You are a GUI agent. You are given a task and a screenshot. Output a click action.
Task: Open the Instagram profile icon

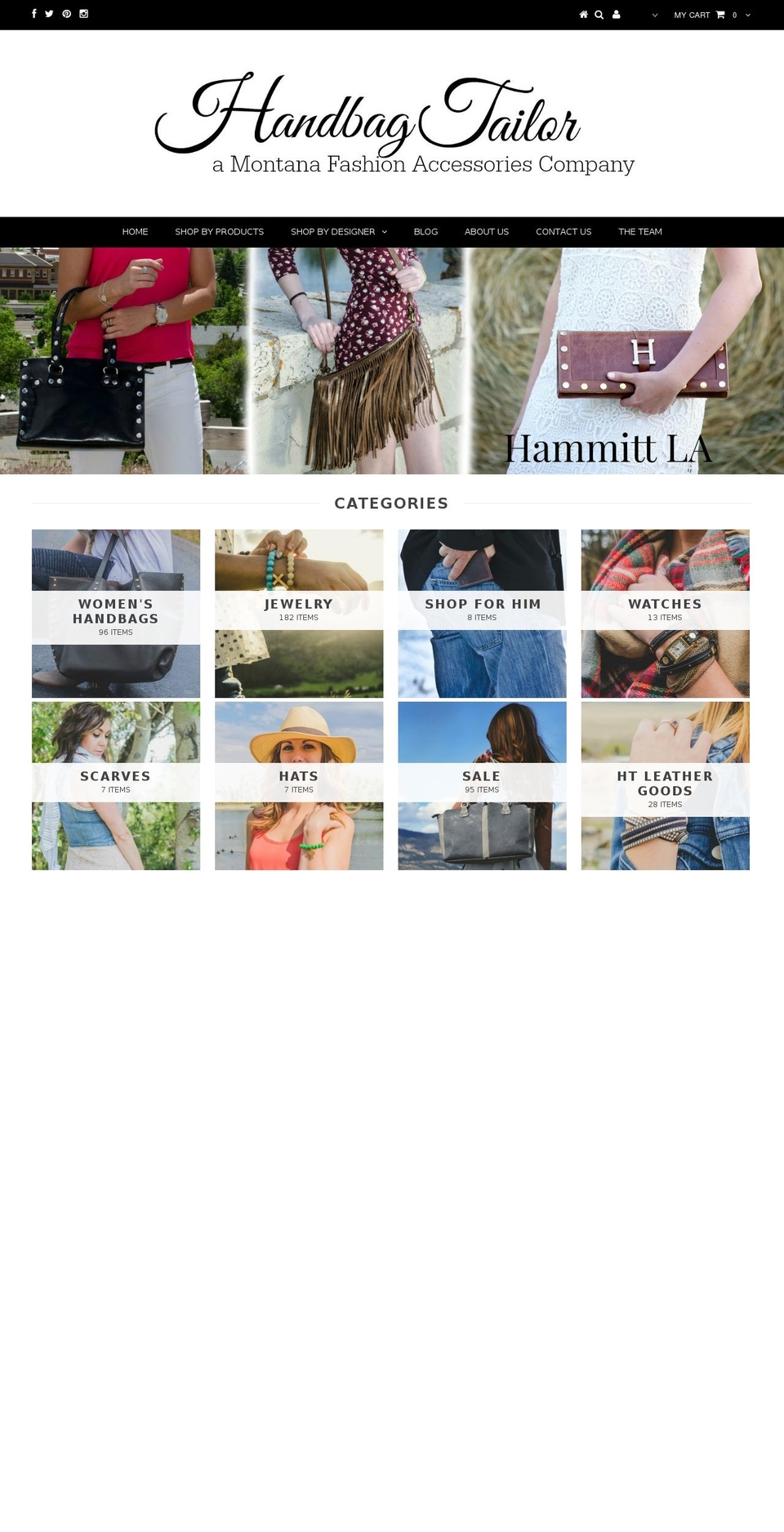83,14
